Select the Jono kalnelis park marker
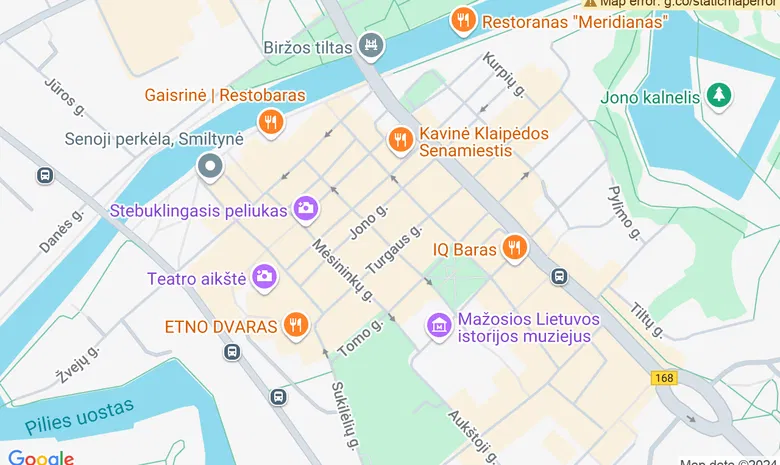 [718, 96]
